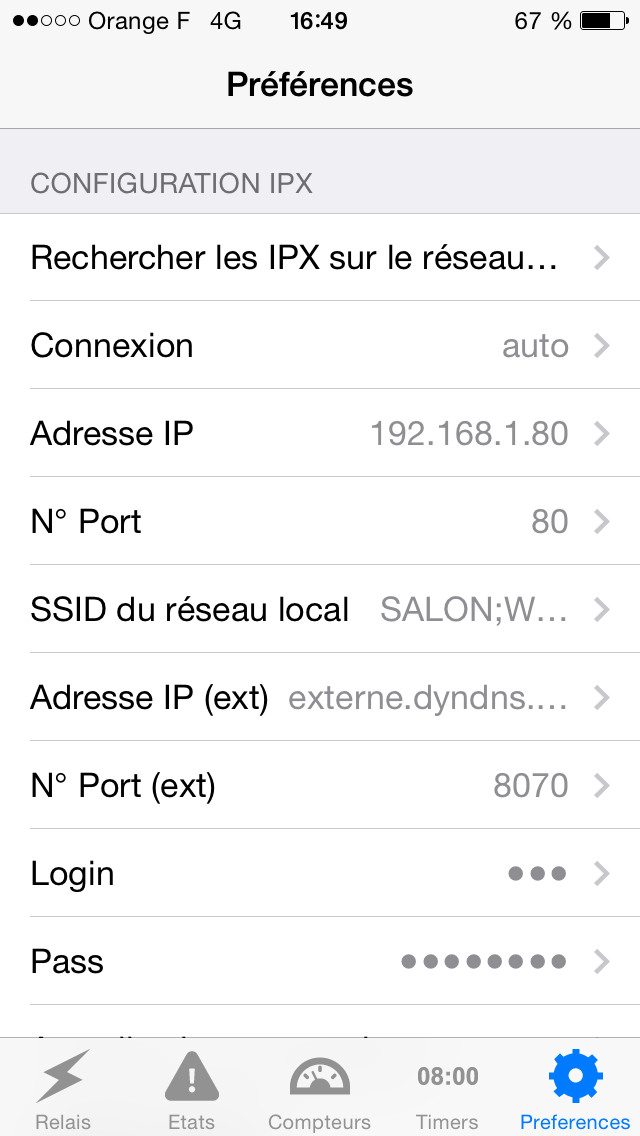Screen dimensions: 640x1136
Task: Edit the Adresse IP (ext) row
Action: pos(320,697)
